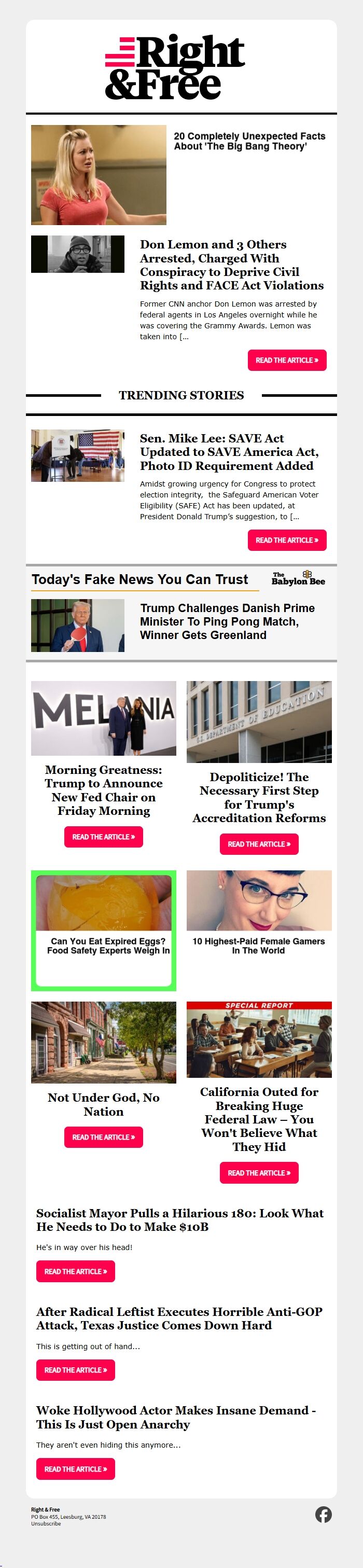The height and width of the screenshot is (1568, 363).
Task: Open the Trump ping pong Babylon Bee story
Action: pos(227,621)
